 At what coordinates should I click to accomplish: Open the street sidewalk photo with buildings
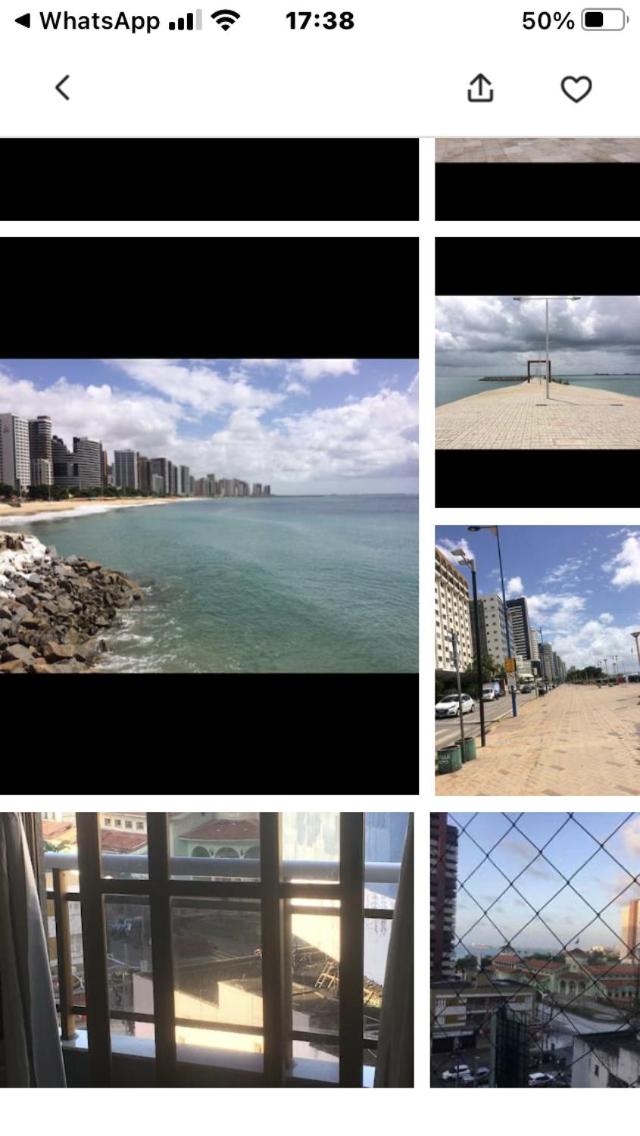coord(537,660)
